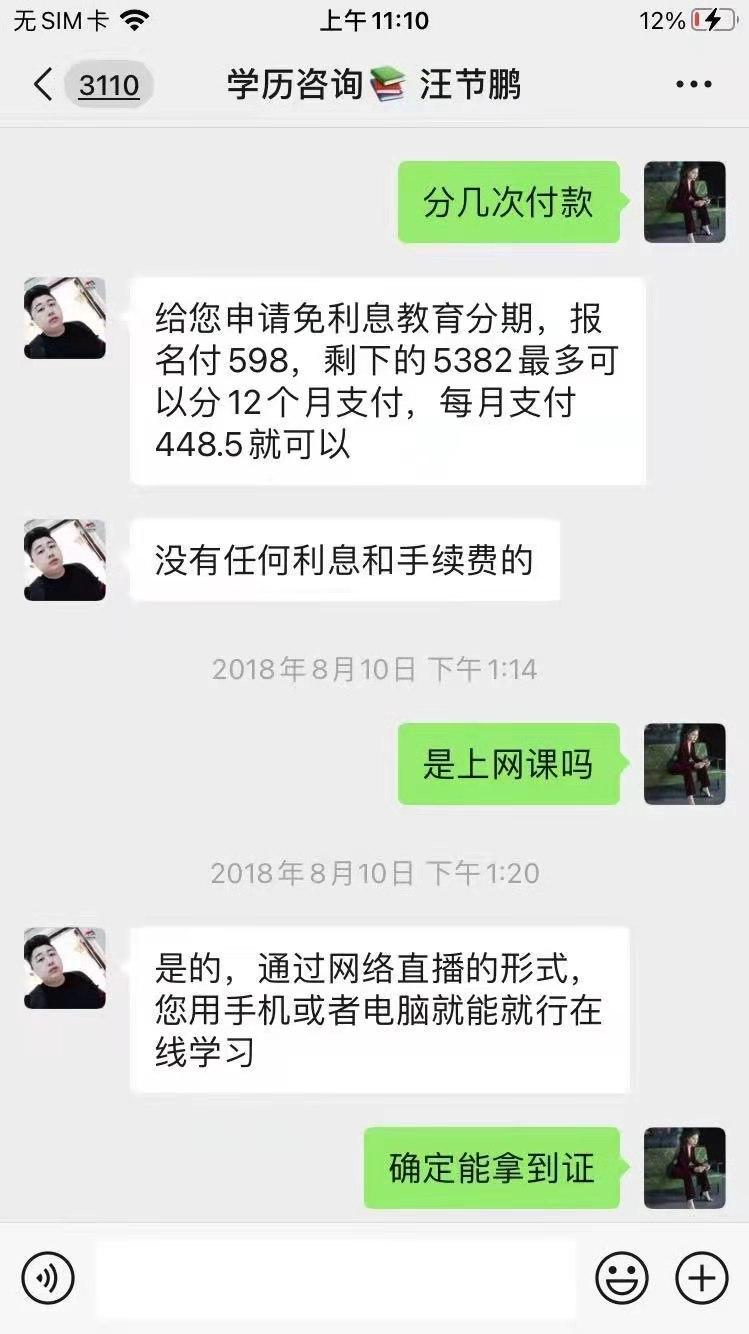
Task: Tap the timestamp 2018年8月10日 下午1:14
Action: pos(374,668)
